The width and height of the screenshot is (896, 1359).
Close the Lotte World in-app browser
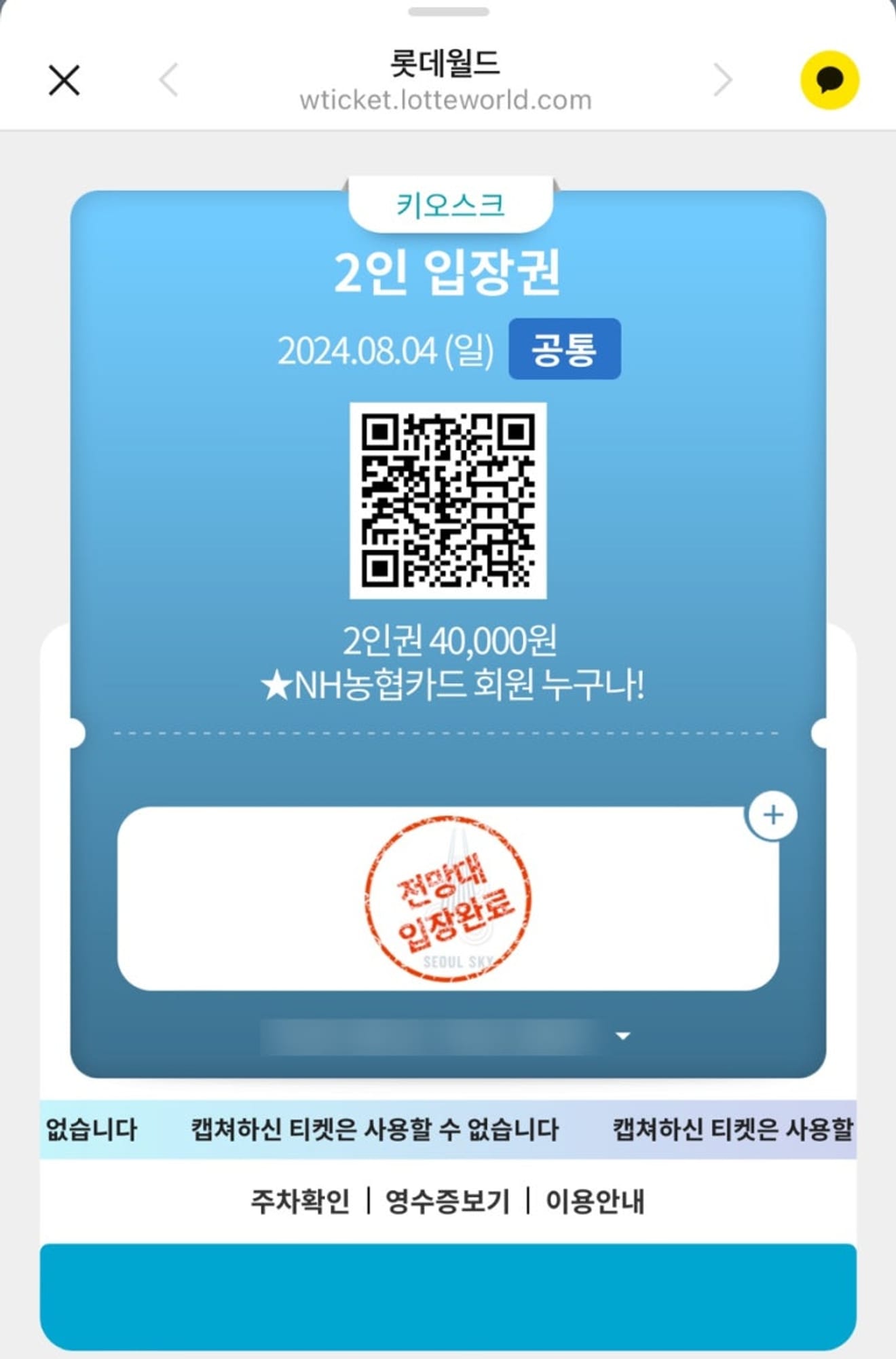64,80
